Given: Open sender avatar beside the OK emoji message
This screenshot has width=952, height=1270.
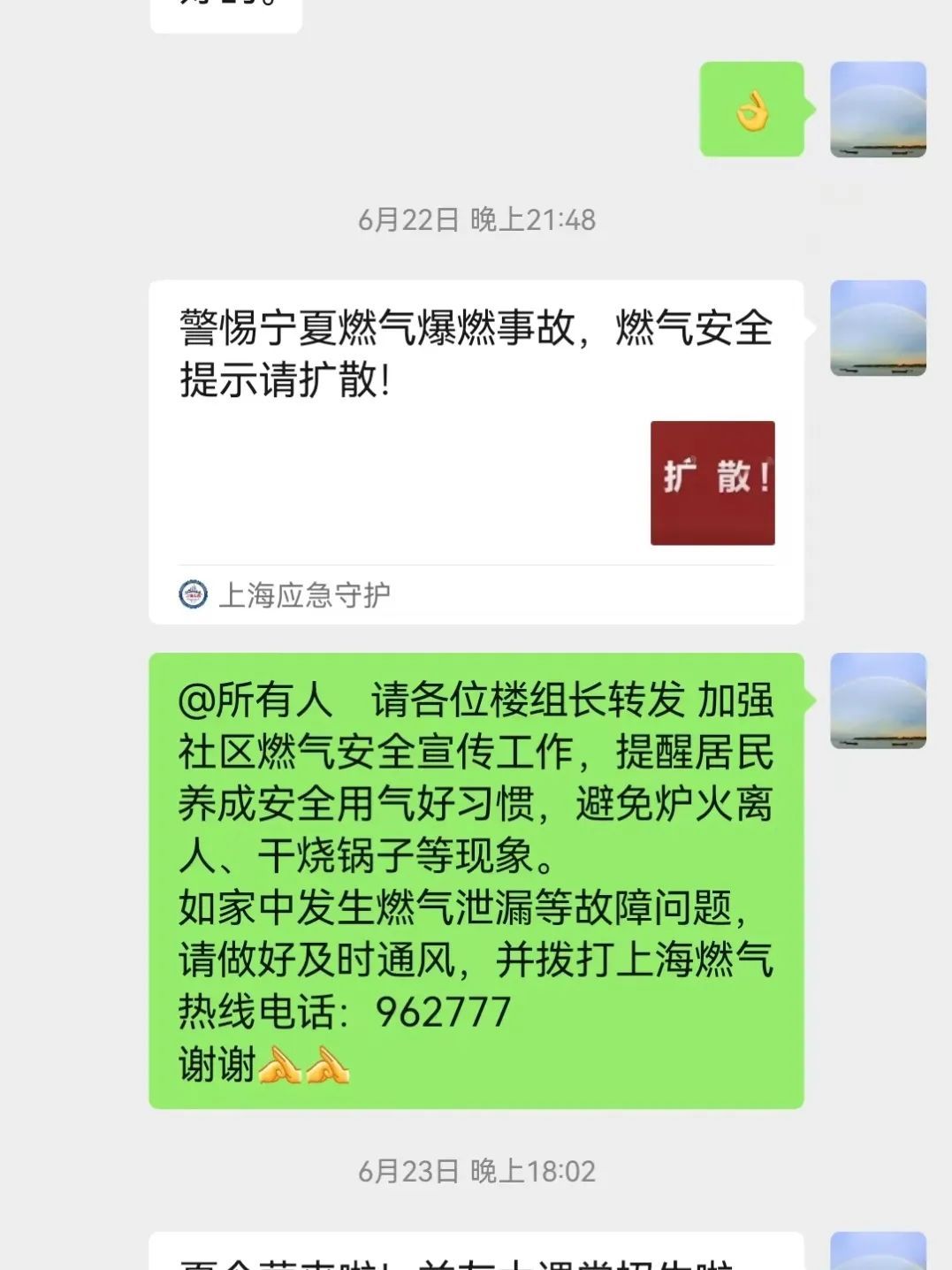Looking at the screenshot, I should 878,110.
